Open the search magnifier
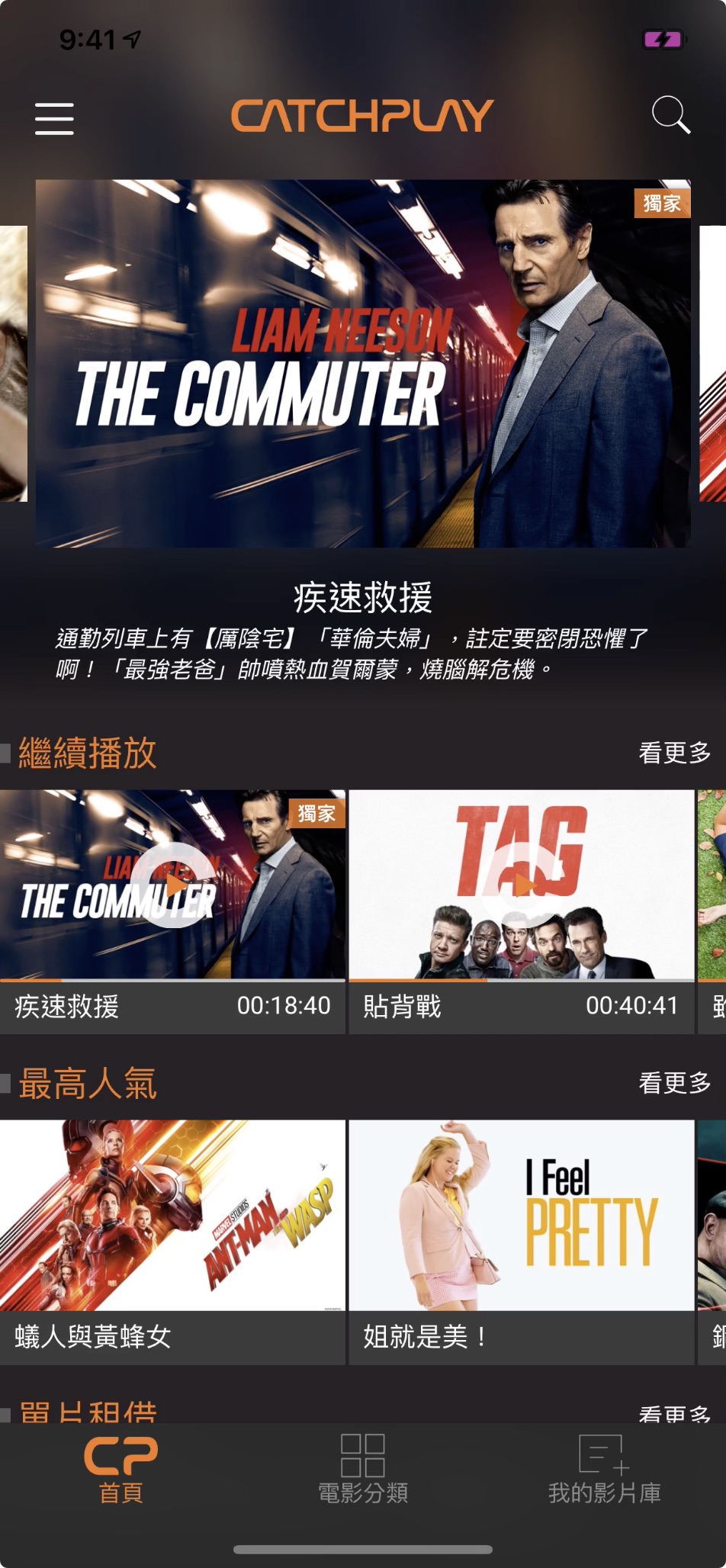 coord(670,116)
